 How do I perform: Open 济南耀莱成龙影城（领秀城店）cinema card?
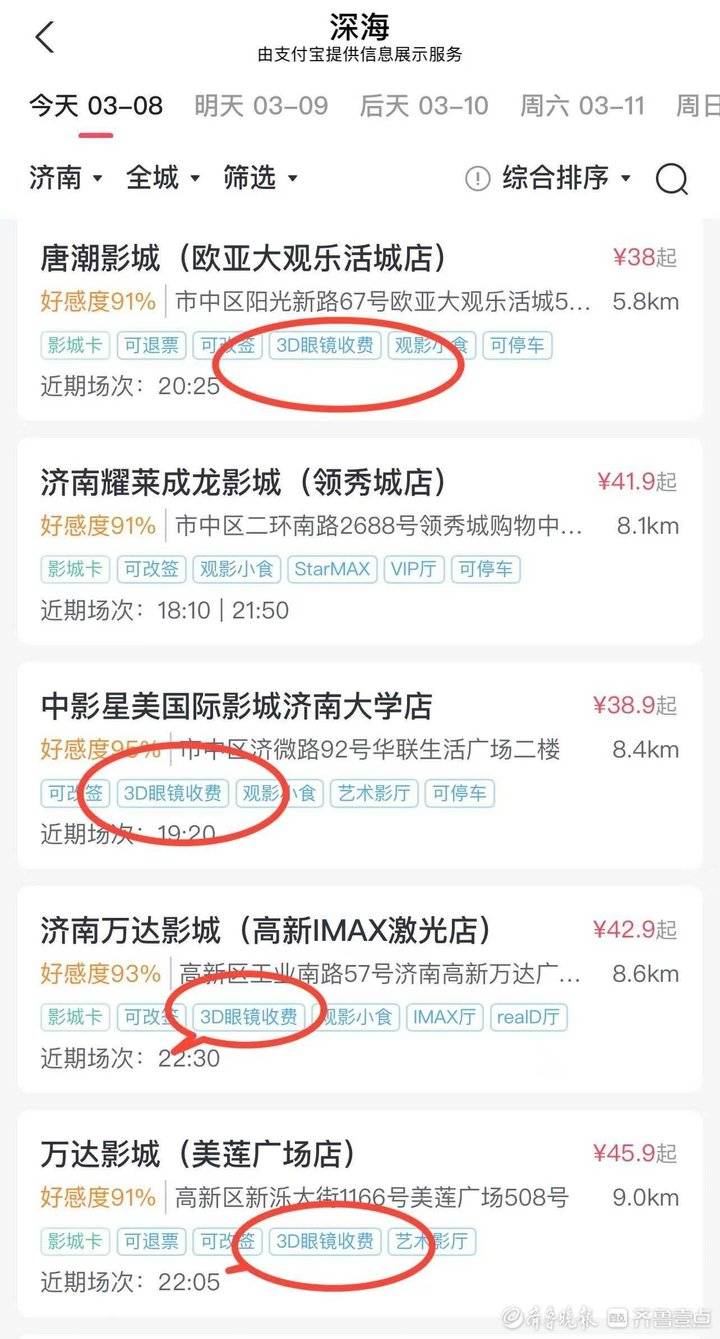pyautogui.click(x=243, y=483)
